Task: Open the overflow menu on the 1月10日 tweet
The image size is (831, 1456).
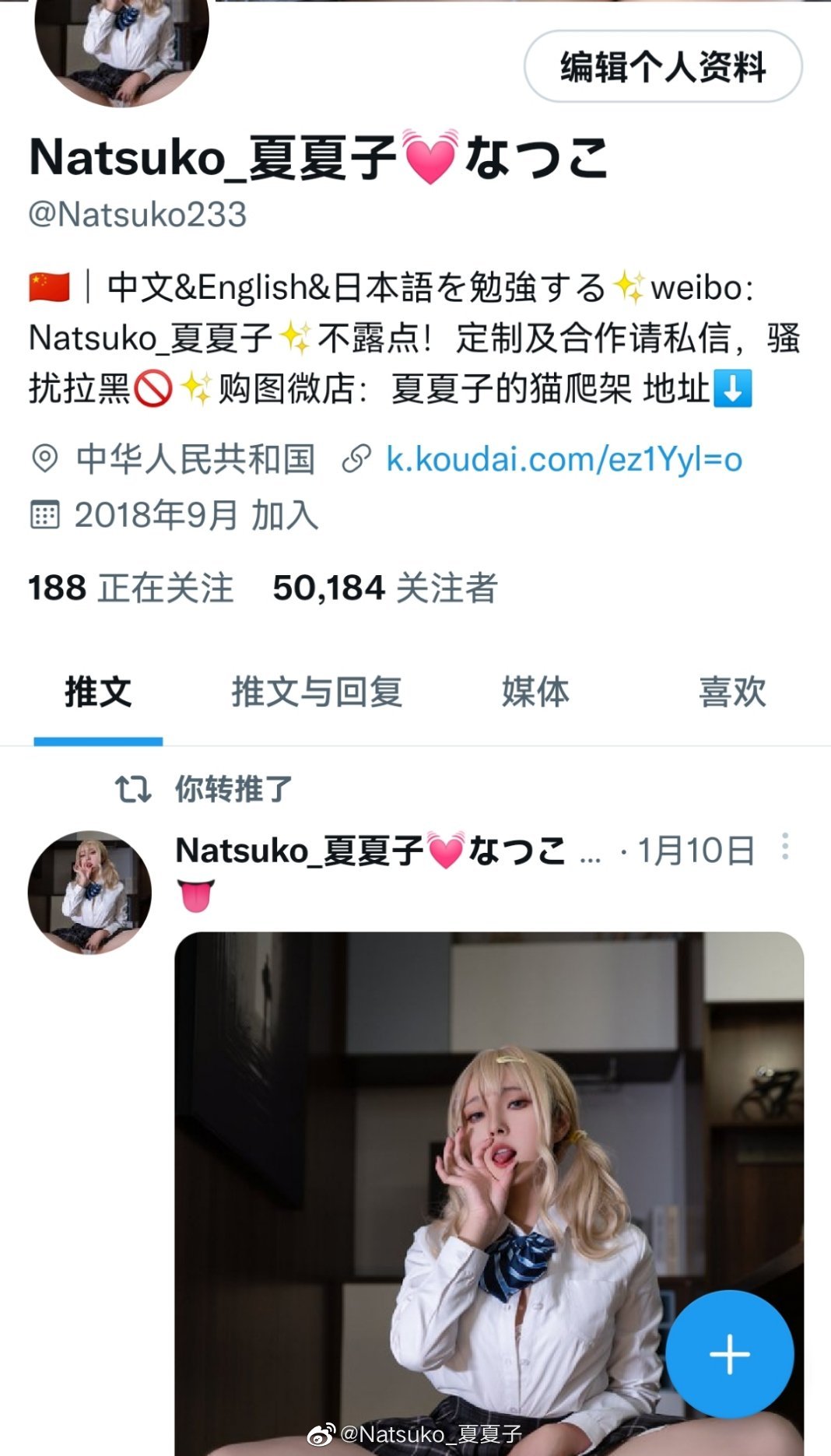Action: pyautogui.click(x=785, y=847)
